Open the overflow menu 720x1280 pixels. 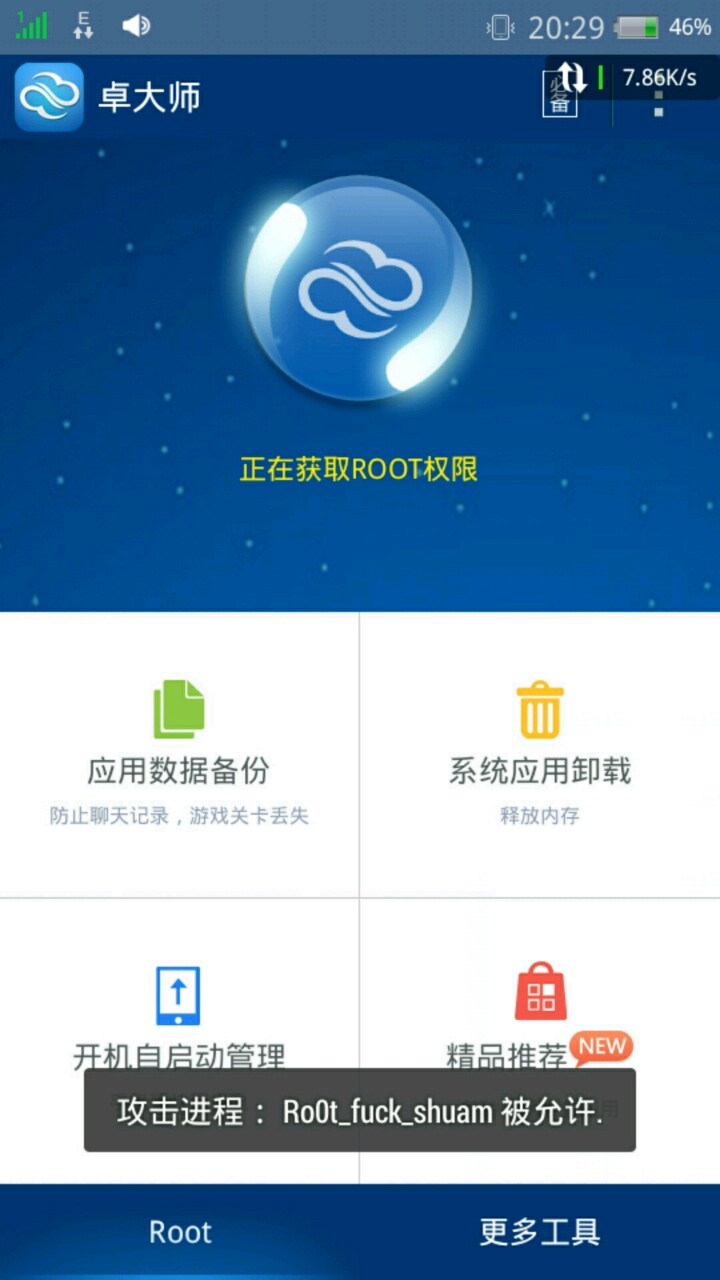pos(658,100)
